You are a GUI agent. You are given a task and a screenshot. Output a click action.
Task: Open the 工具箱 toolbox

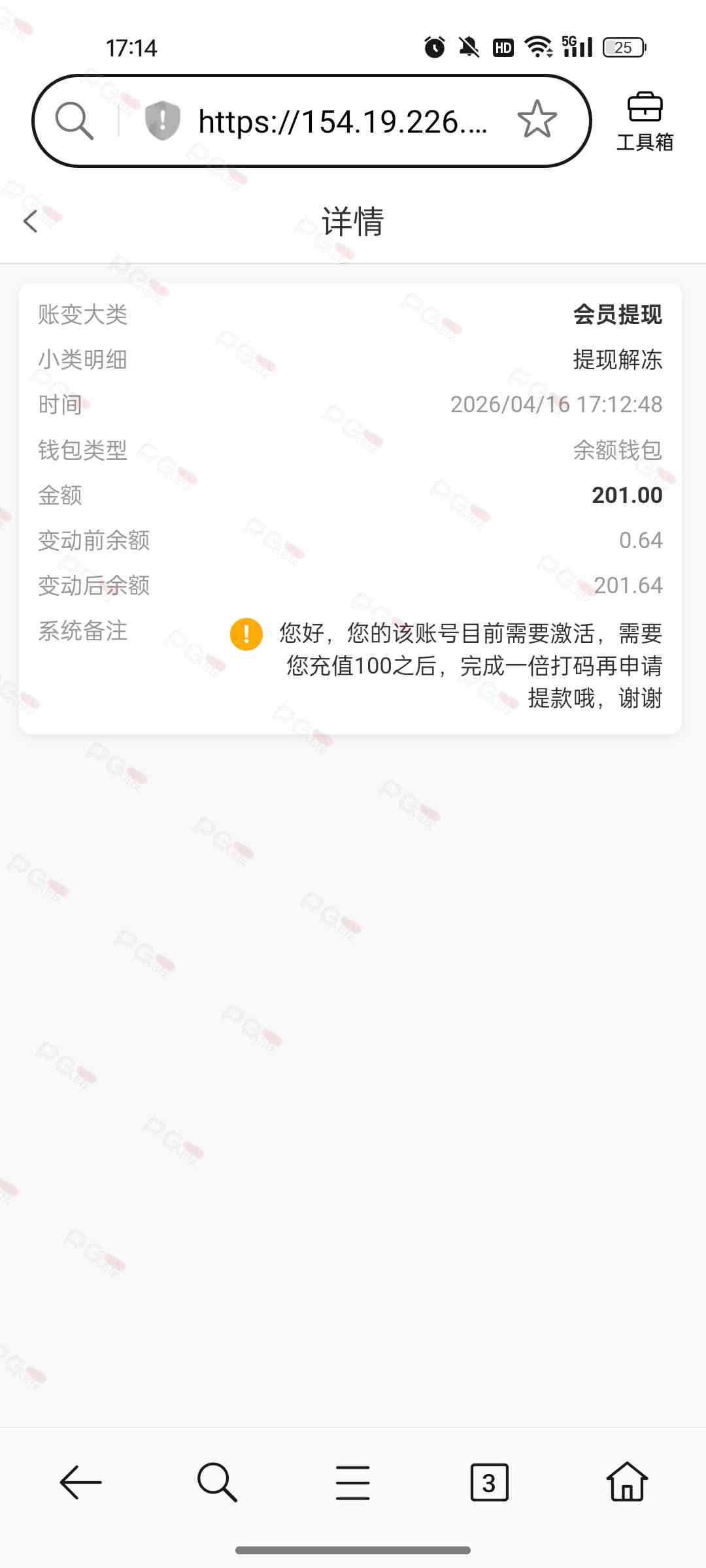click(x=645, y=122)
